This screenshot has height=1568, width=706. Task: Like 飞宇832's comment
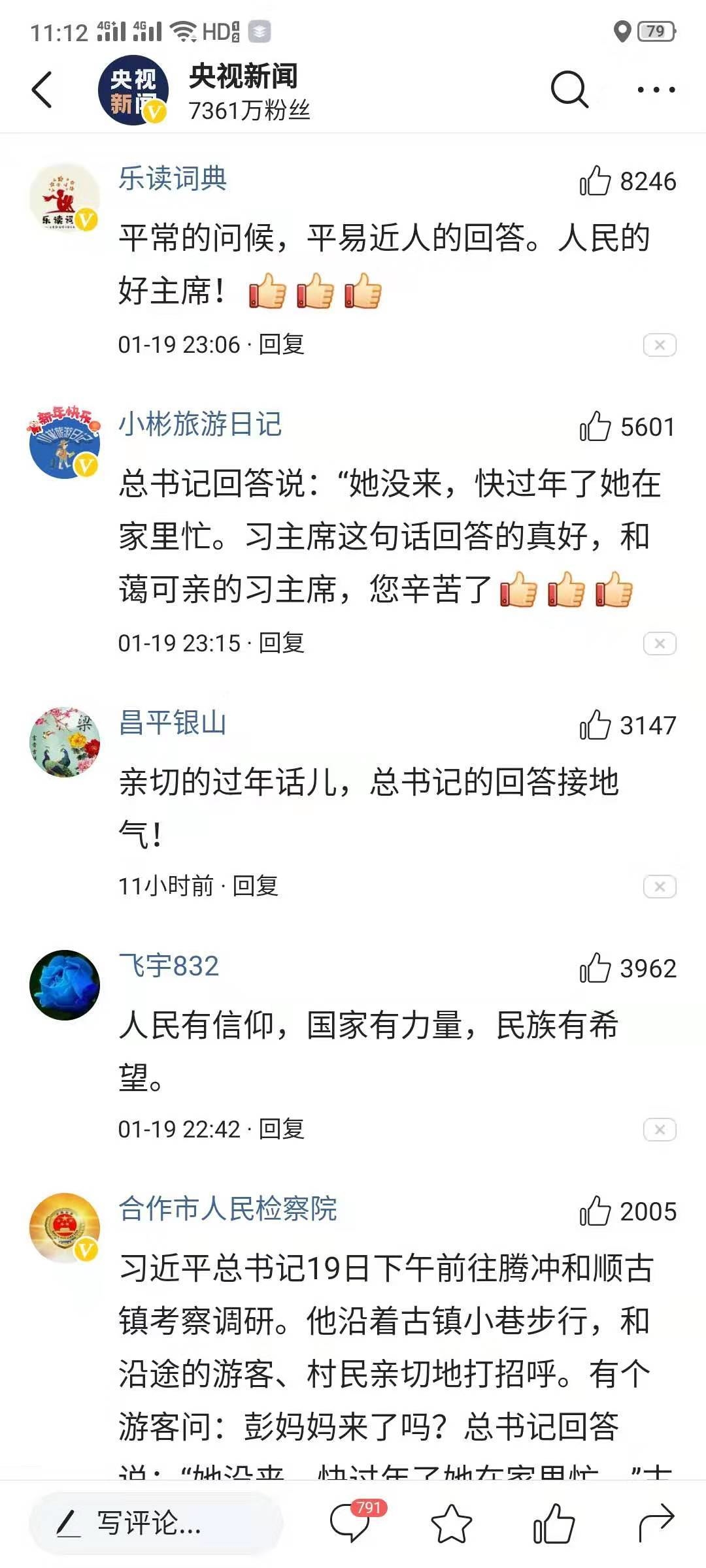coord(595,968)
